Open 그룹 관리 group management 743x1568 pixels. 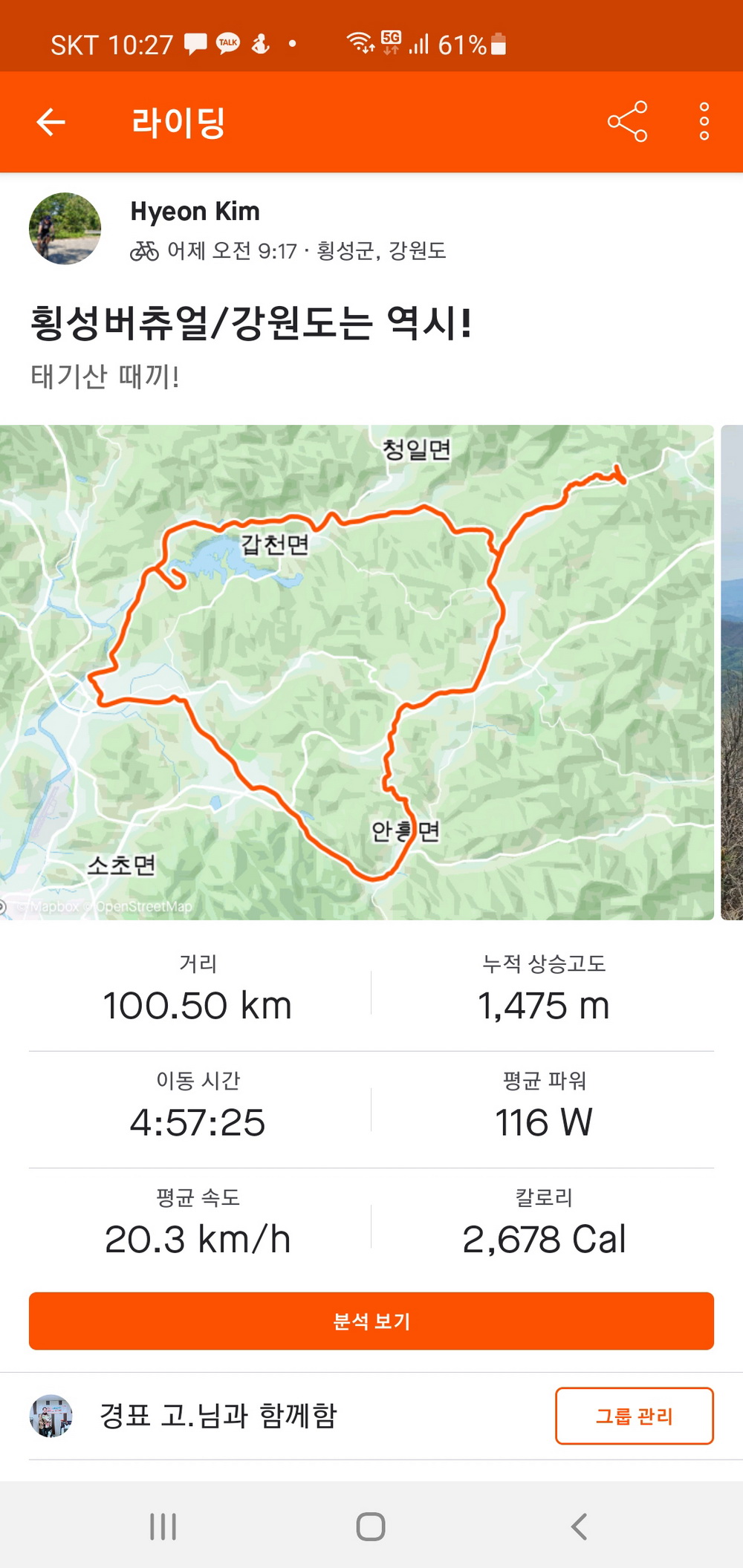[634, 1416]
